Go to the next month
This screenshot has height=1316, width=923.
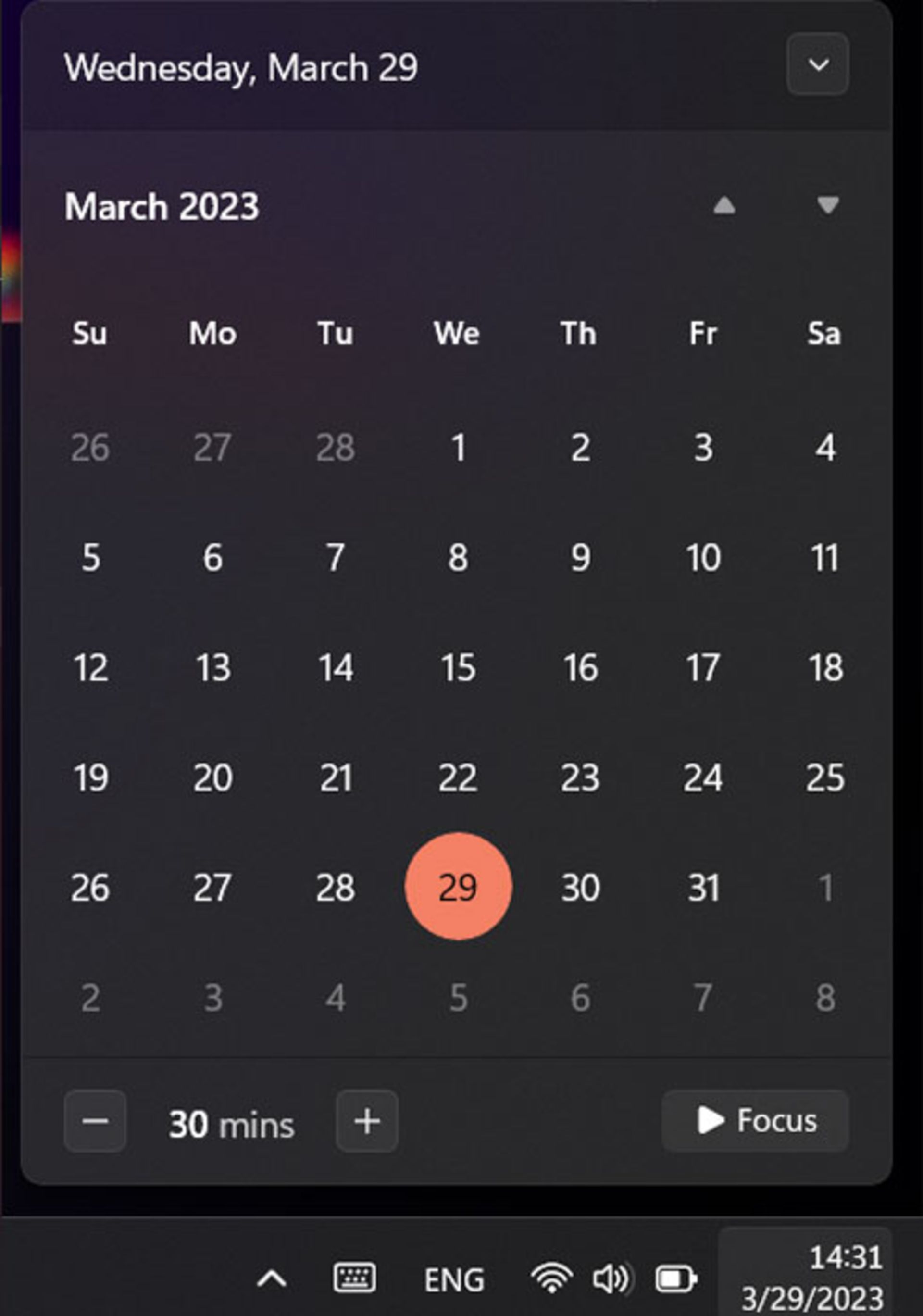click(x=827, y=205)
